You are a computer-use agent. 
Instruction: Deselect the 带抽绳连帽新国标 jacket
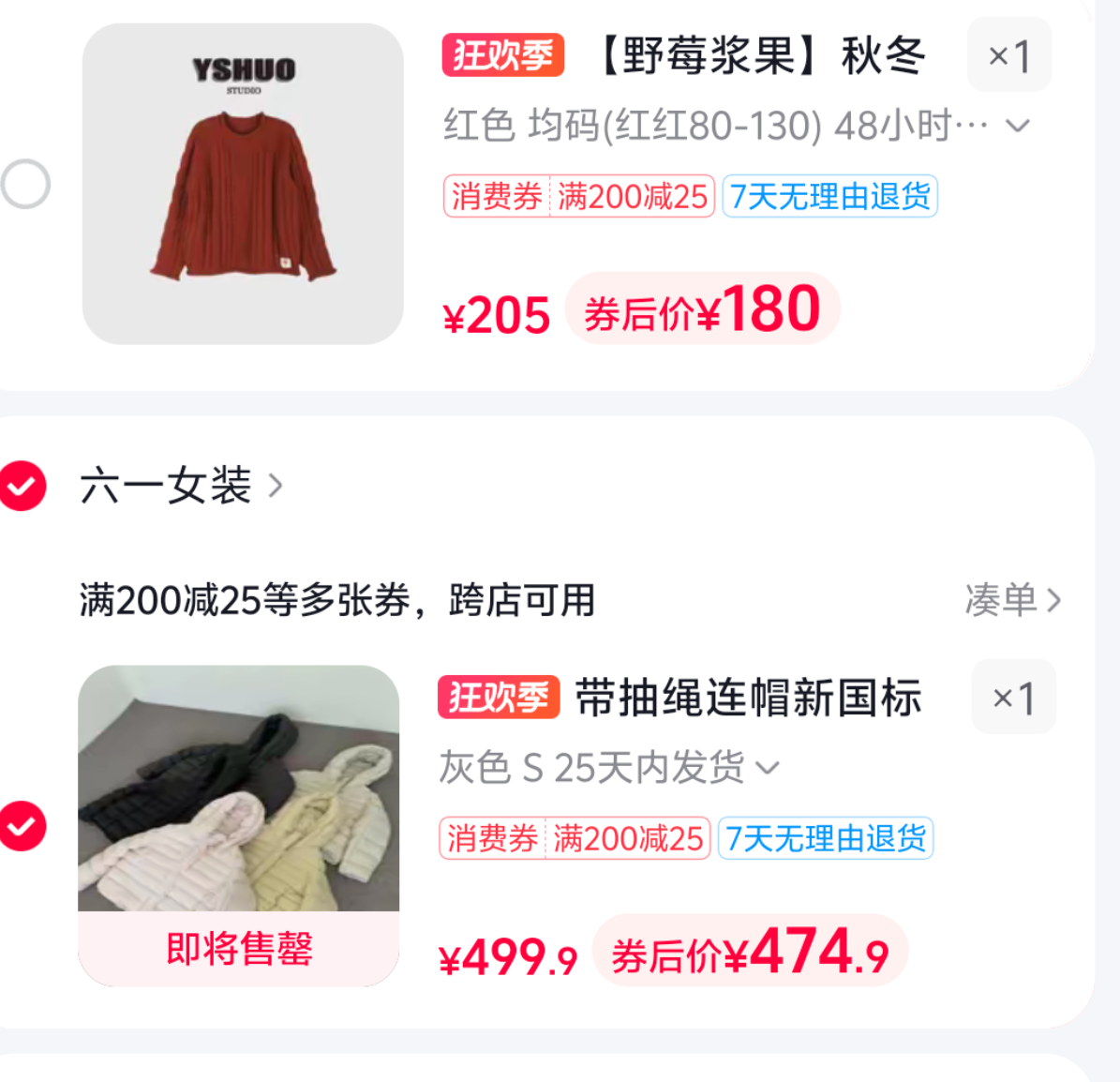pyautogui.click(x=23, y=826)
